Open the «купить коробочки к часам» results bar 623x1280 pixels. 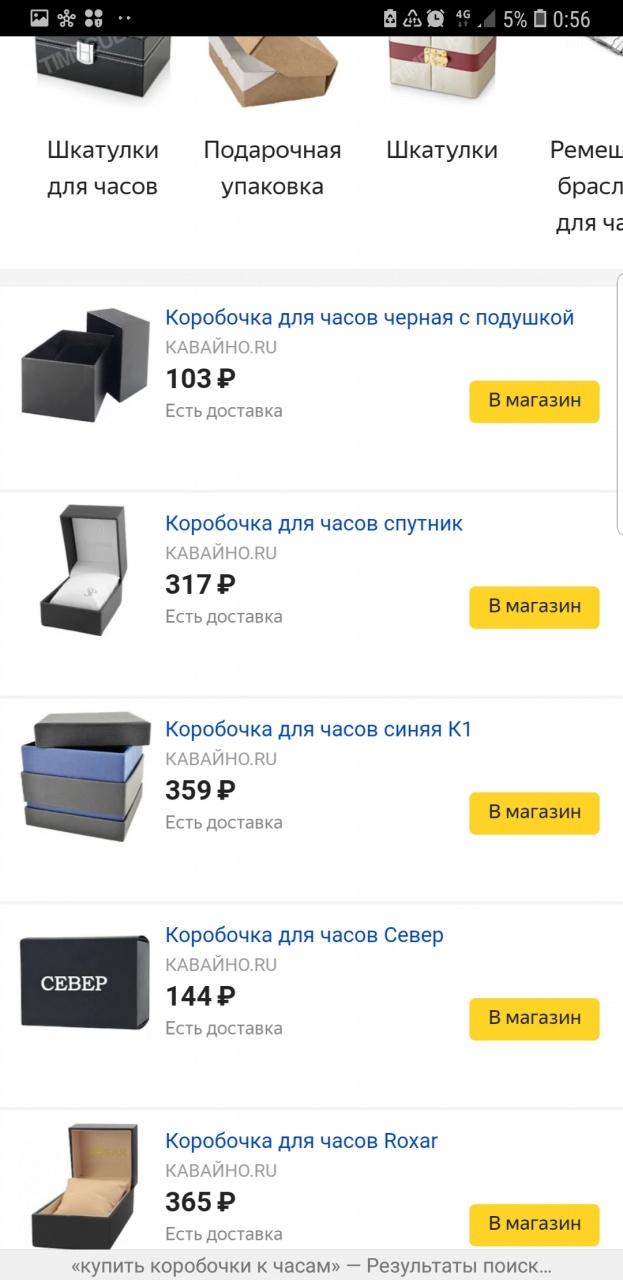coord(311,1265)
